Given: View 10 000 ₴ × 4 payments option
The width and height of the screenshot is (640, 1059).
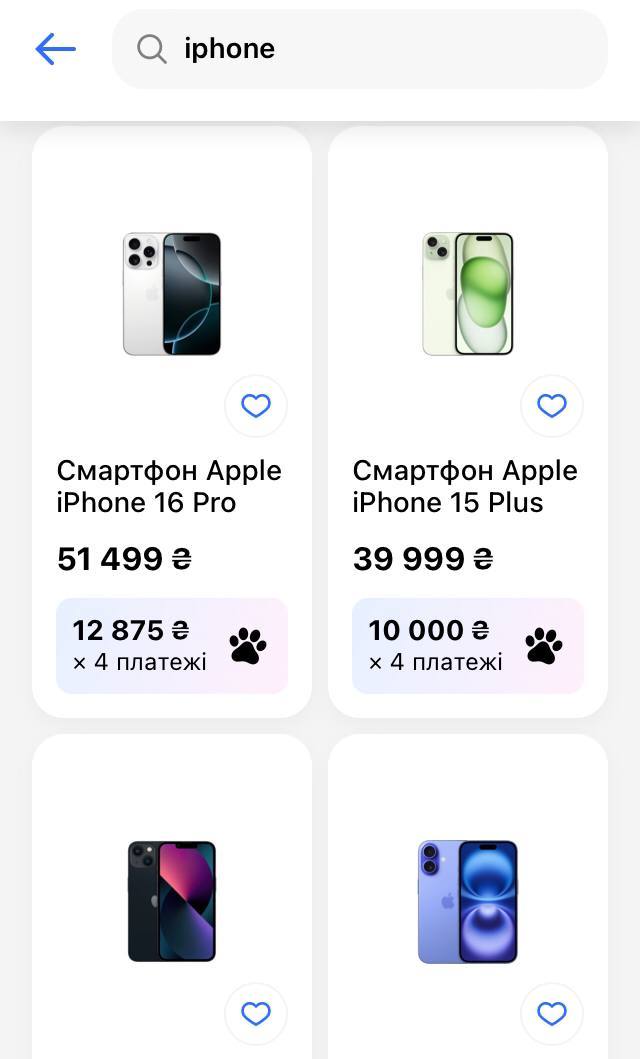Looking at the screenshot, I should coord(468,646).
